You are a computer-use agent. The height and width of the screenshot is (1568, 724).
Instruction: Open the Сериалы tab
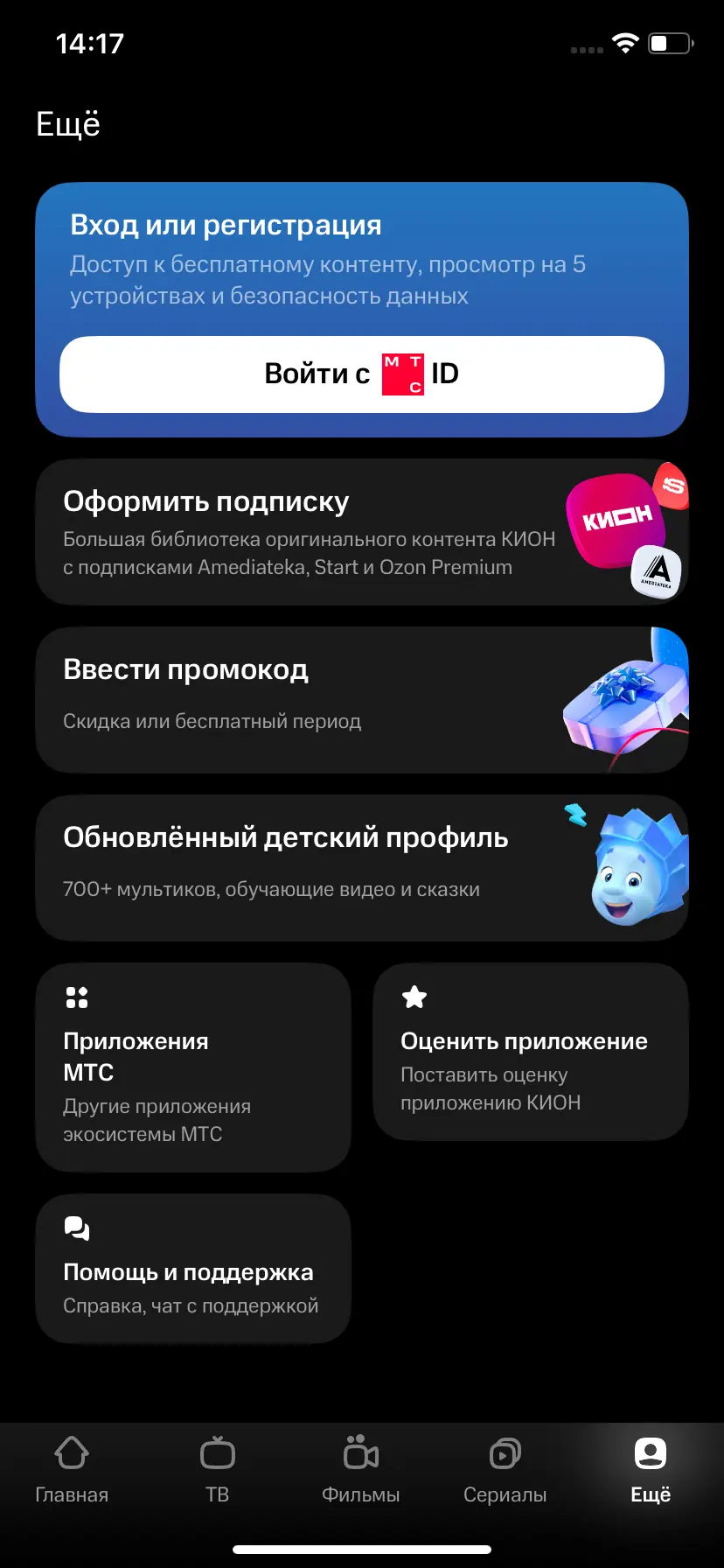click(x=505, y=1470)
